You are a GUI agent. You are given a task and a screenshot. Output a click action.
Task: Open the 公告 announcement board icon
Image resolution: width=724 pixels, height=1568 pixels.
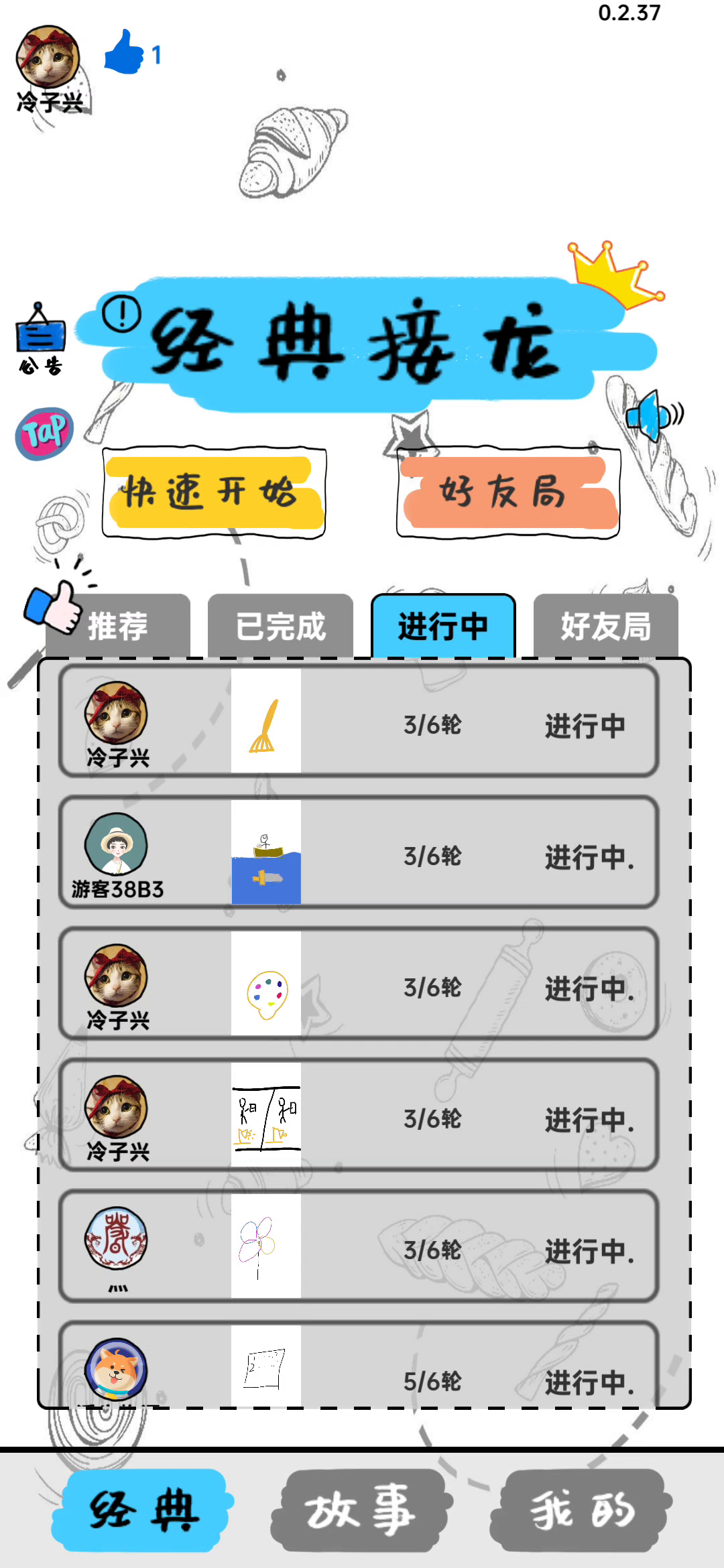point(41,338)
